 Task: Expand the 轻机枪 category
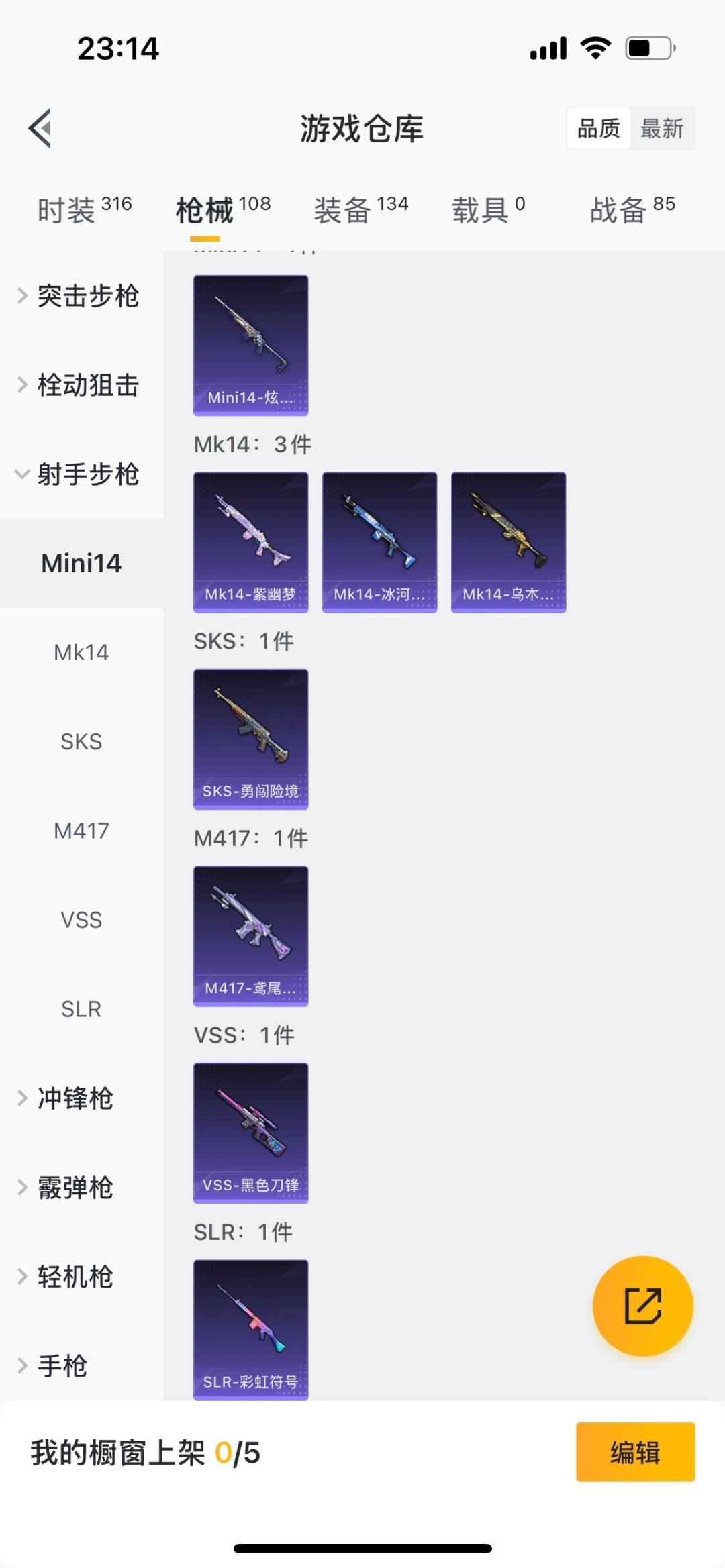point(74,1277)
